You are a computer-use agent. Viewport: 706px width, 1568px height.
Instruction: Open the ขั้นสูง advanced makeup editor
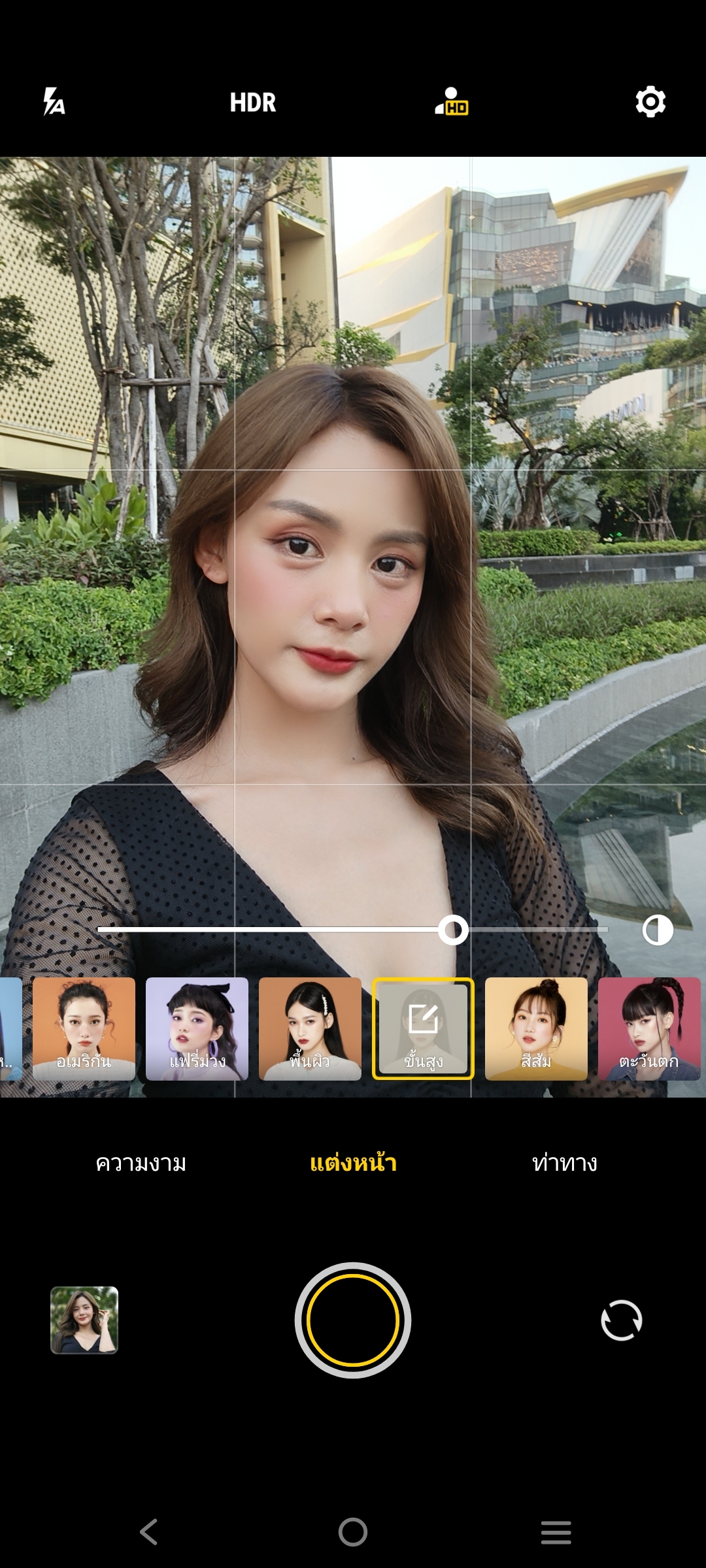coord(423,1028)
